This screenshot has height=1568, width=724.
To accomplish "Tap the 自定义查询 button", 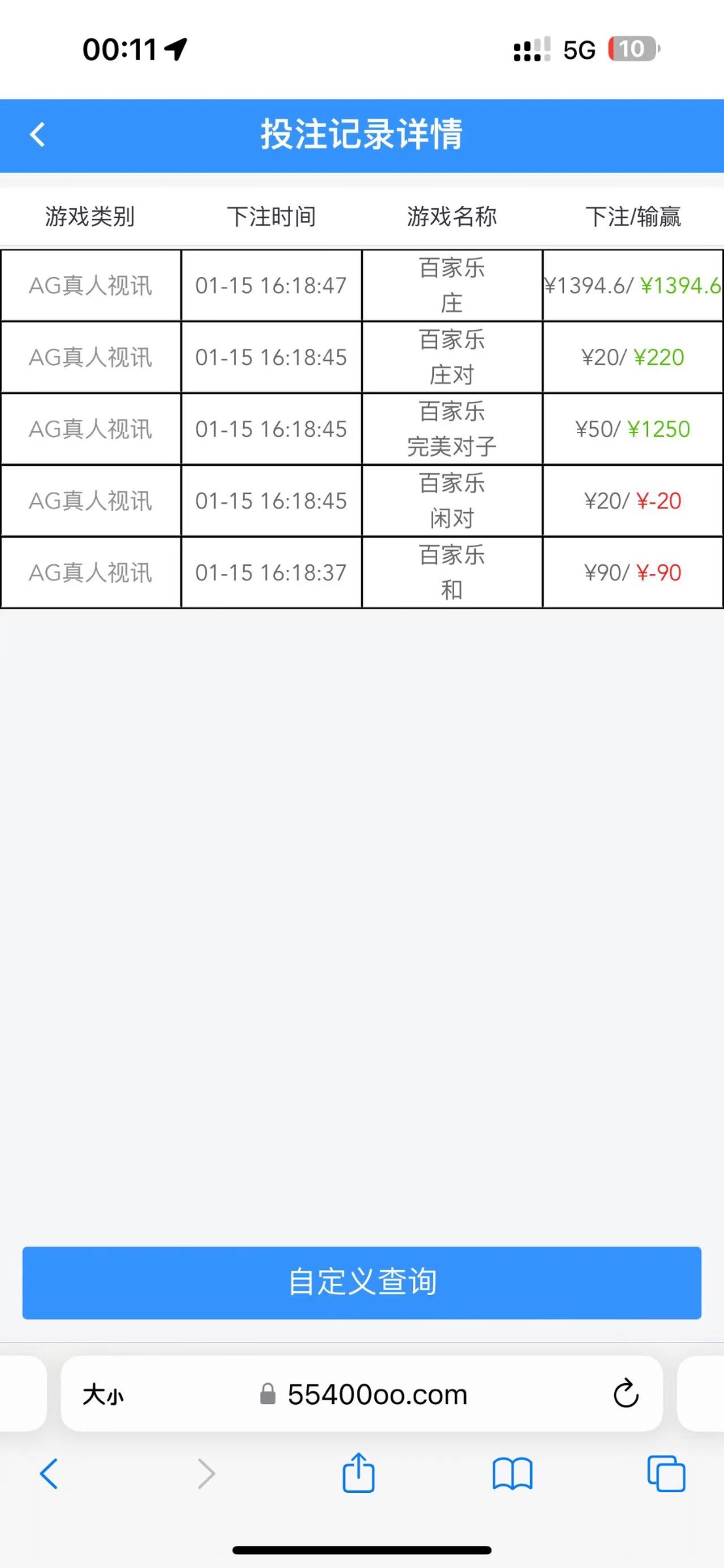I will [x=362, y=1282].
